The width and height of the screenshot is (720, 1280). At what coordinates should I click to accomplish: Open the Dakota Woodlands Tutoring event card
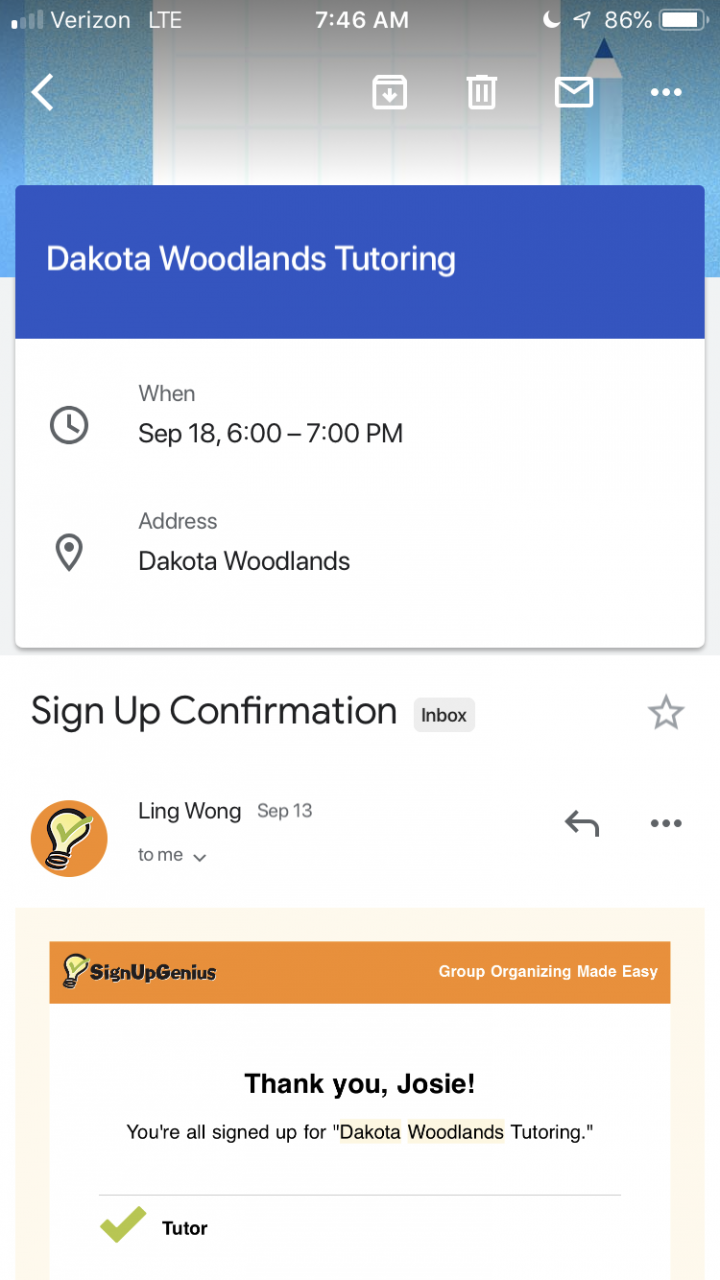click(x=250, y=259)
